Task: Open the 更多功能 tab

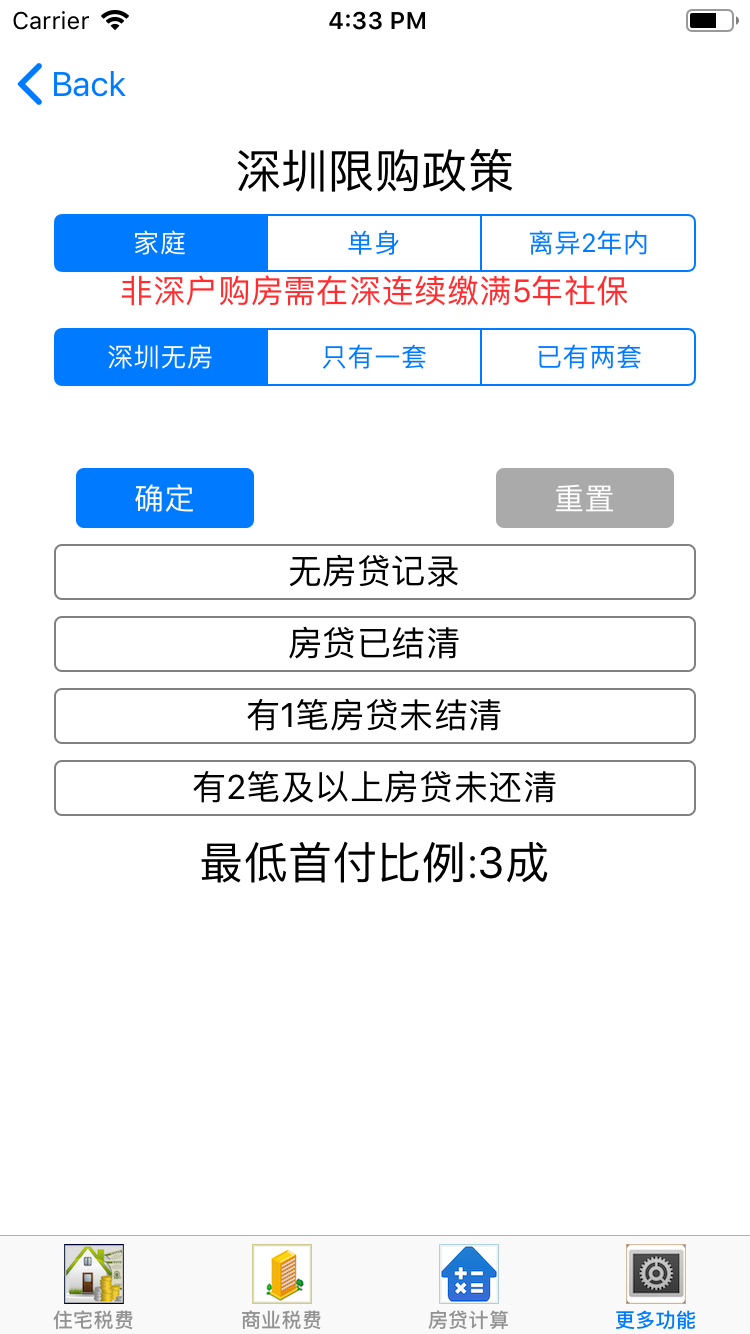Action: point(656,1286)
